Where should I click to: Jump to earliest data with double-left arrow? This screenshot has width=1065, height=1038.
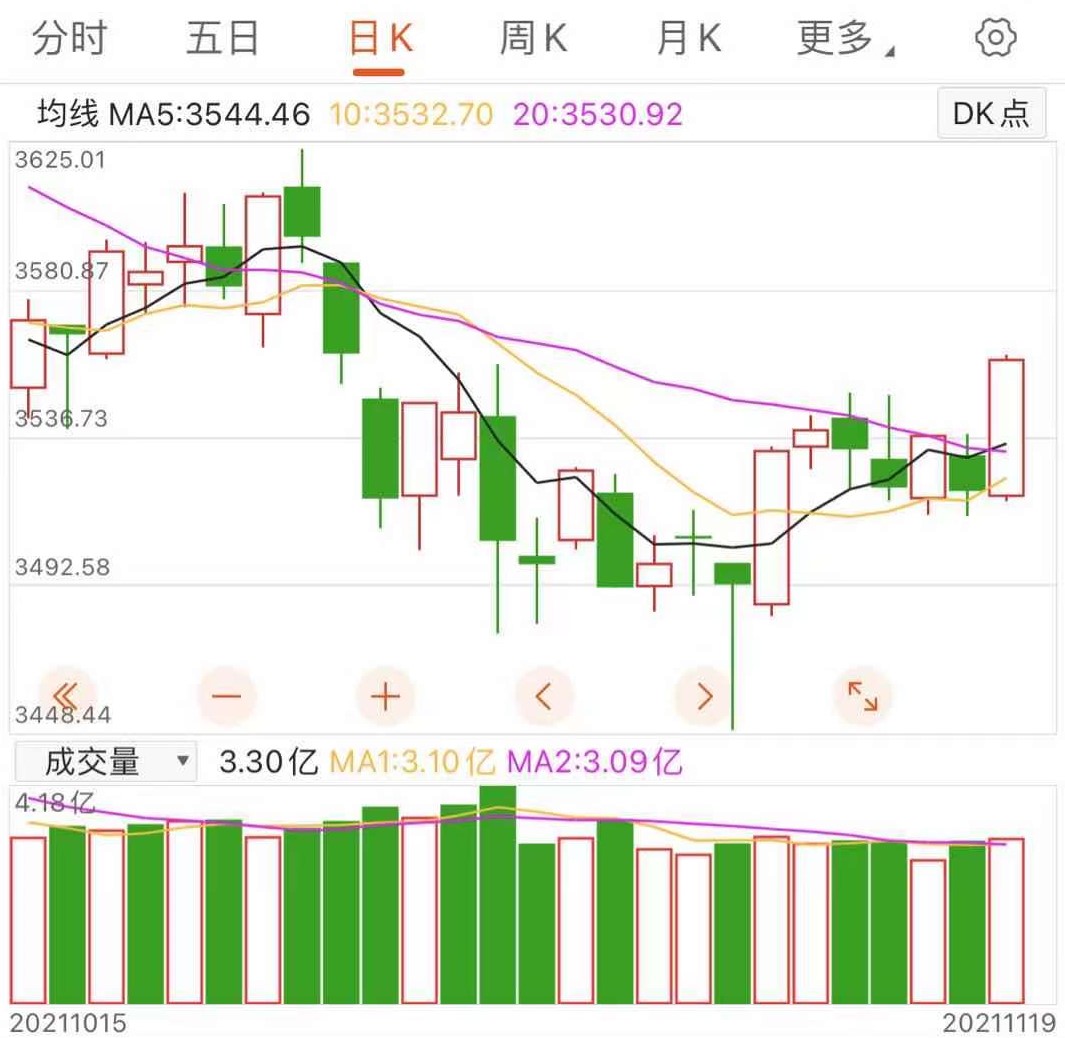coord(66,695)
